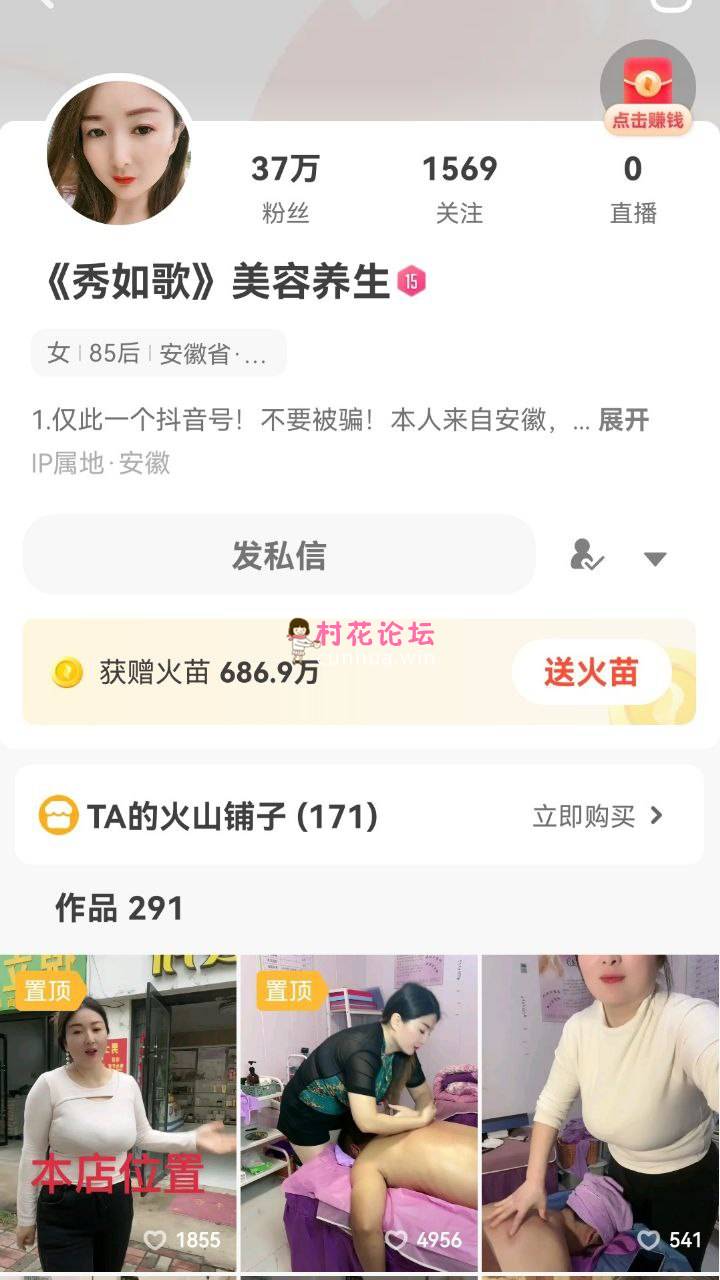The height and width of the screenshot is (1280, 720).
Task: Open TA的火山铺子 shop via 立即购买
Action: (597, 816)
